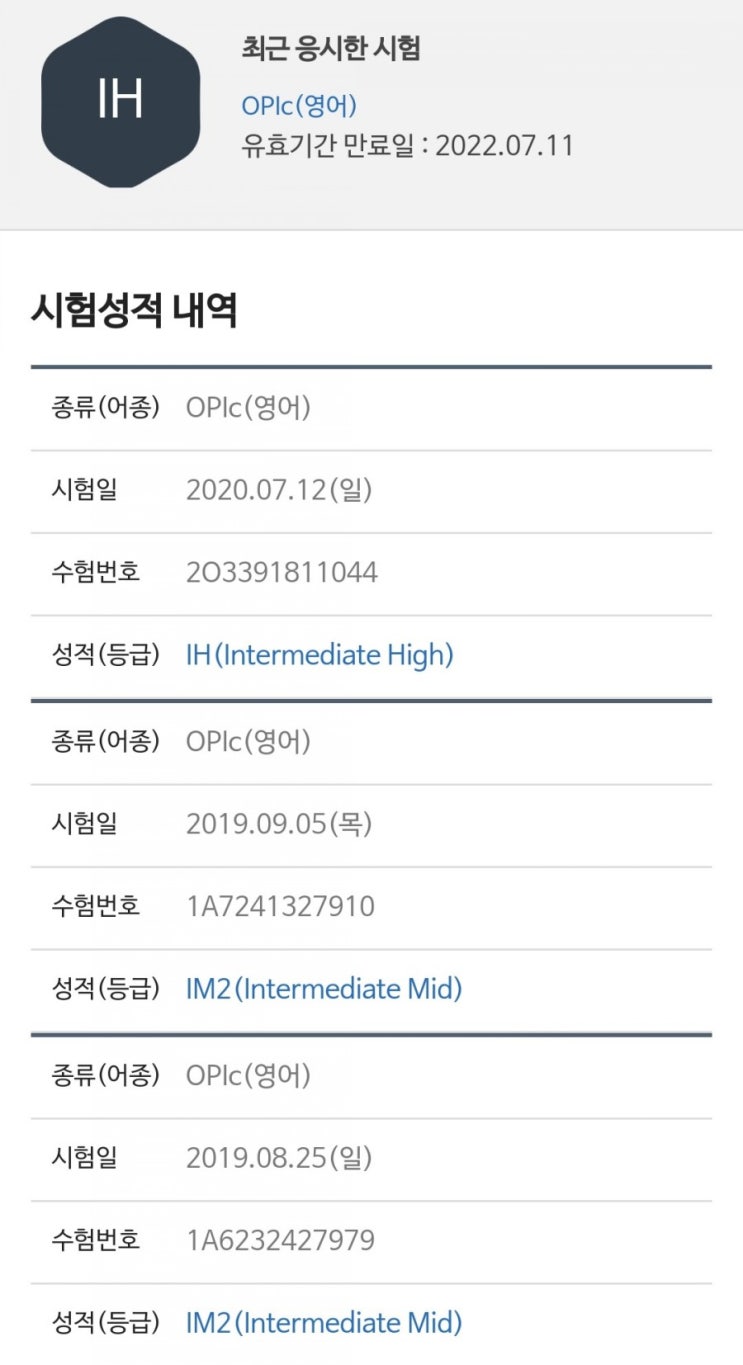Image resolution: width=743 pixels, height=1365 pixels.
Task: Click IH(Intermediate High) grade link
Action: (319, 655)
